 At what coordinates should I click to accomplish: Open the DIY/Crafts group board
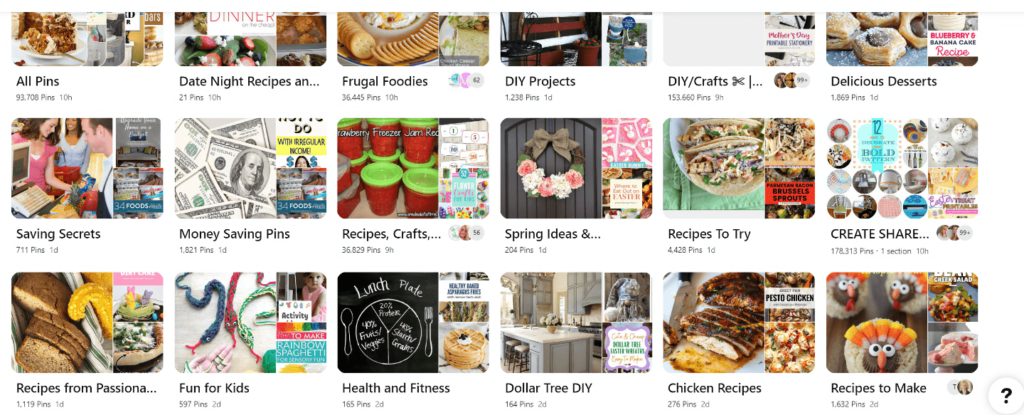(739, 40)
